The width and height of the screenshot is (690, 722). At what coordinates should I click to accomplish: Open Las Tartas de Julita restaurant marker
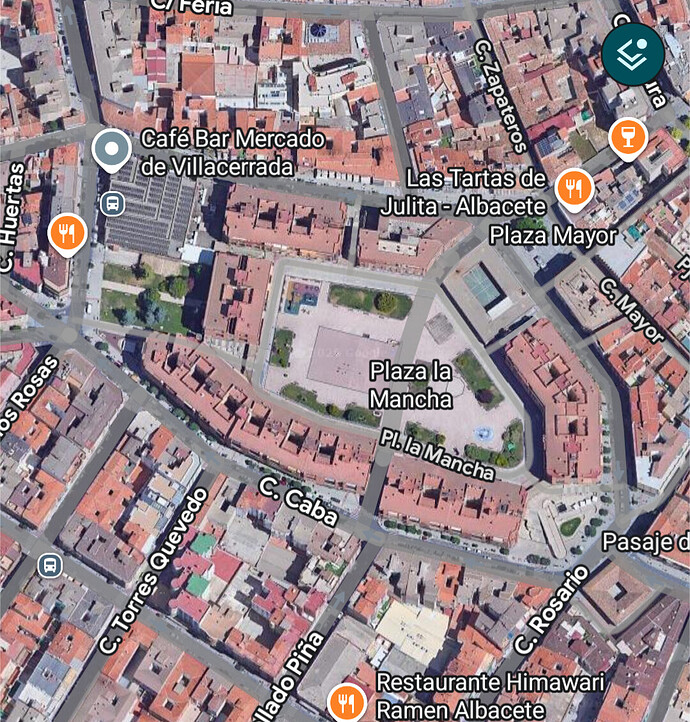[x=574, y=186]
